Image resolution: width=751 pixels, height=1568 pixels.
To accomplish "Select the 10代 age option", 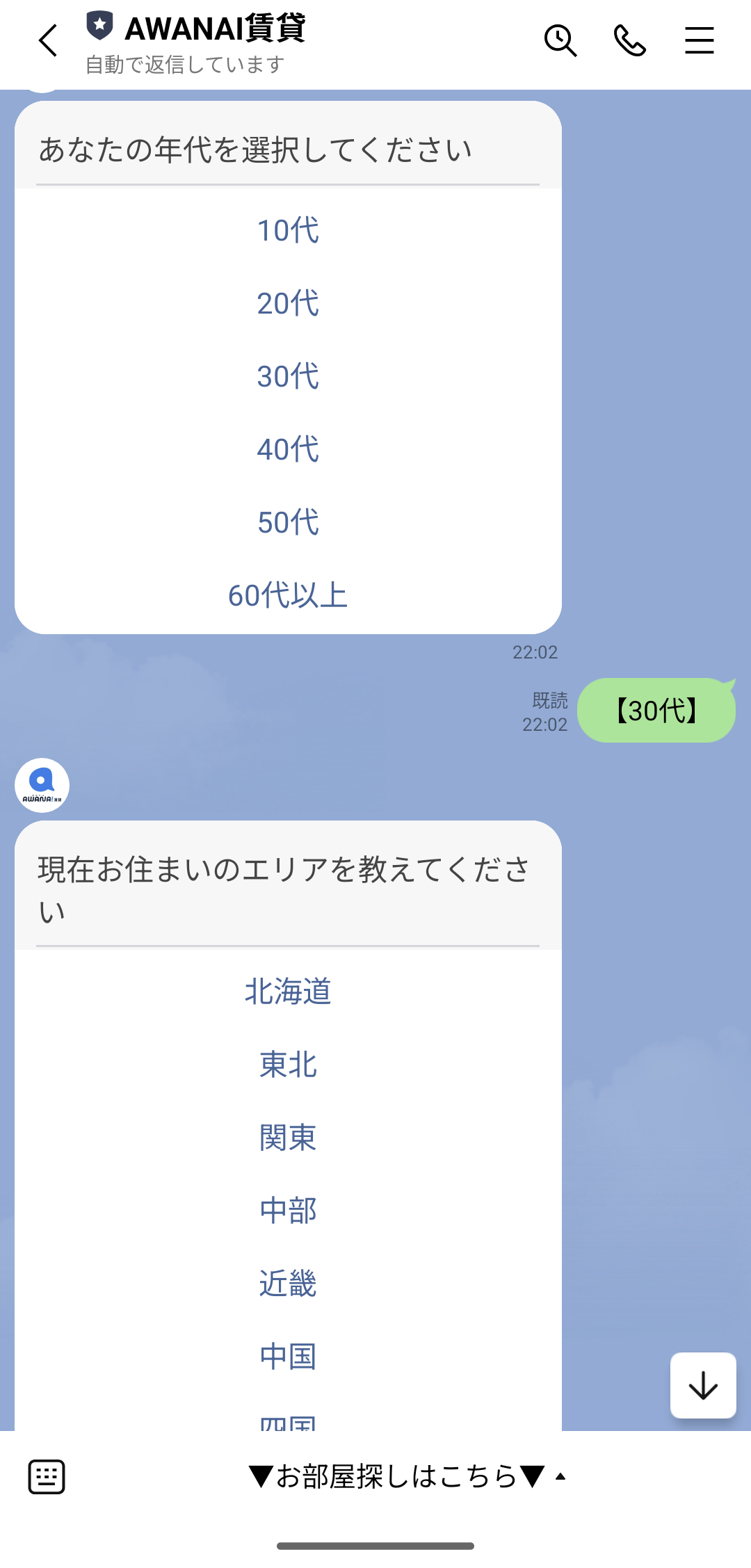I will click(288, 230).
